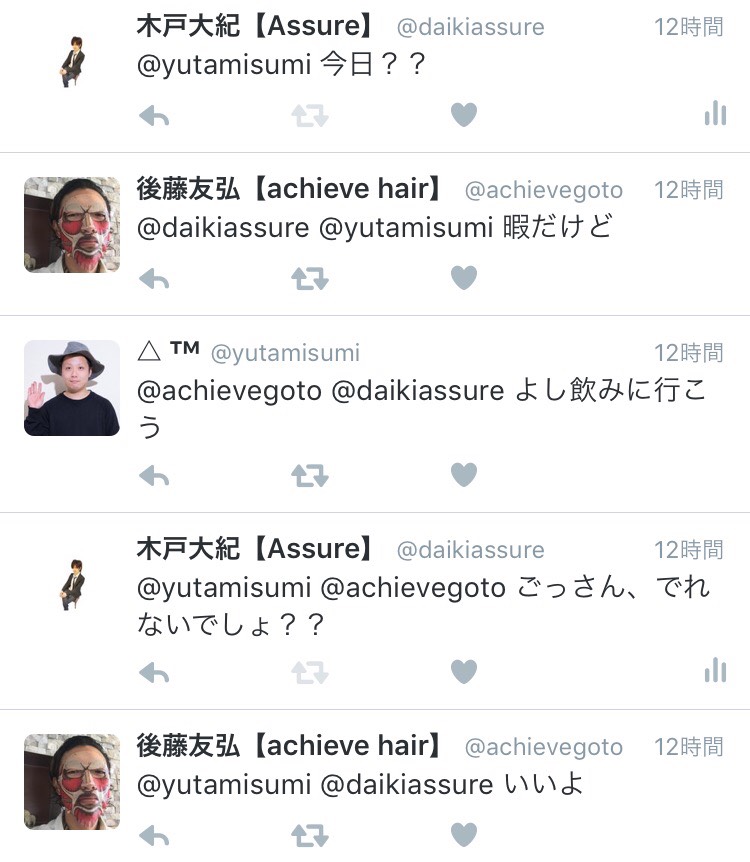Like the tweet "いいよ"

(463, 834)
